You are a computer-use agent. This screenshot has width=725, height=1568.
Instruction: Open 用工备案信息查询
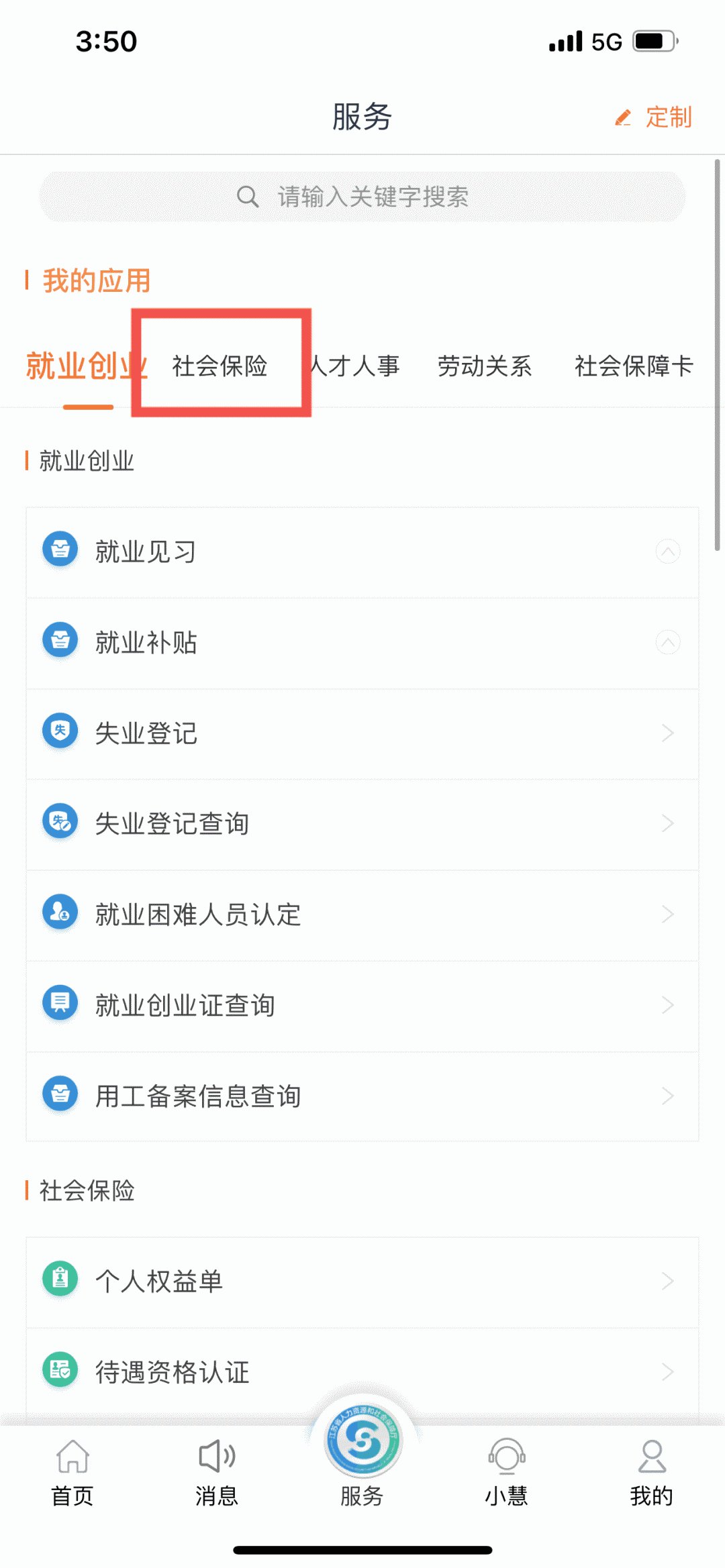coord(362,1096)
